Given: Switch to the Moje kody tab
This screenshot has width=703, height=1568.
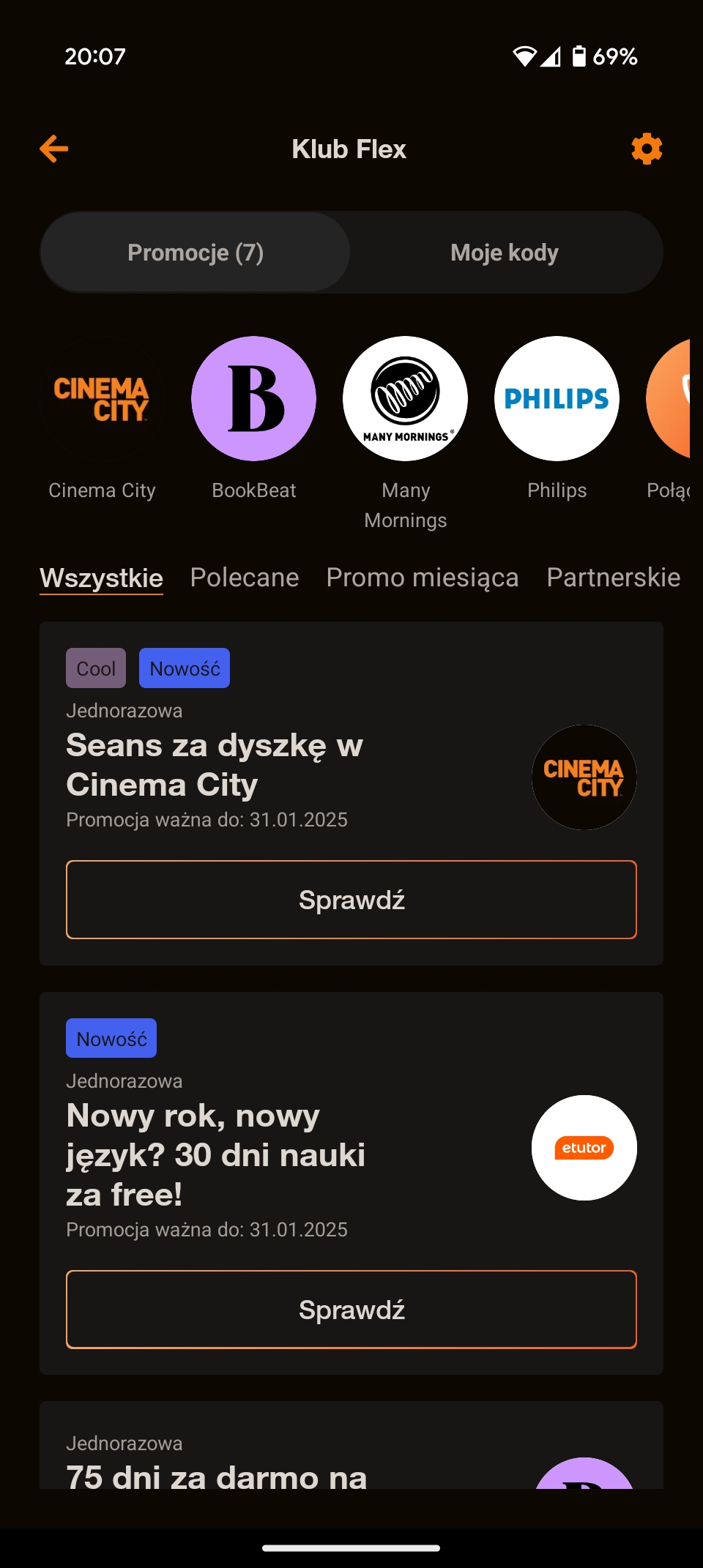Looking at the screenshot, I should [505, 253].
